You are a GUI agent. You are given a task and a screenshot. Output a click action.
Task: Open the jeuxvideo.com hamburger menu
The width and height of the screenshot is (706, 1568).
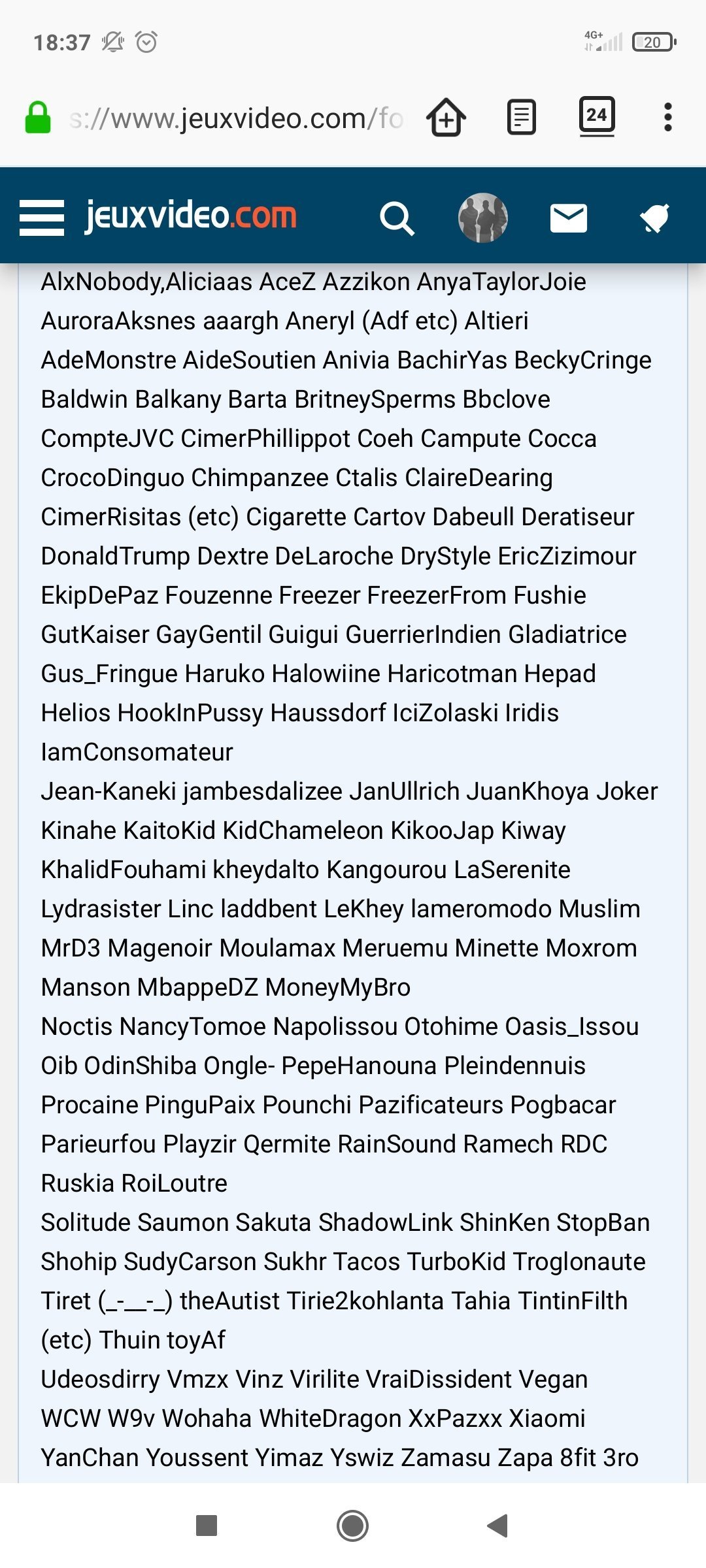tap(42, 218)
